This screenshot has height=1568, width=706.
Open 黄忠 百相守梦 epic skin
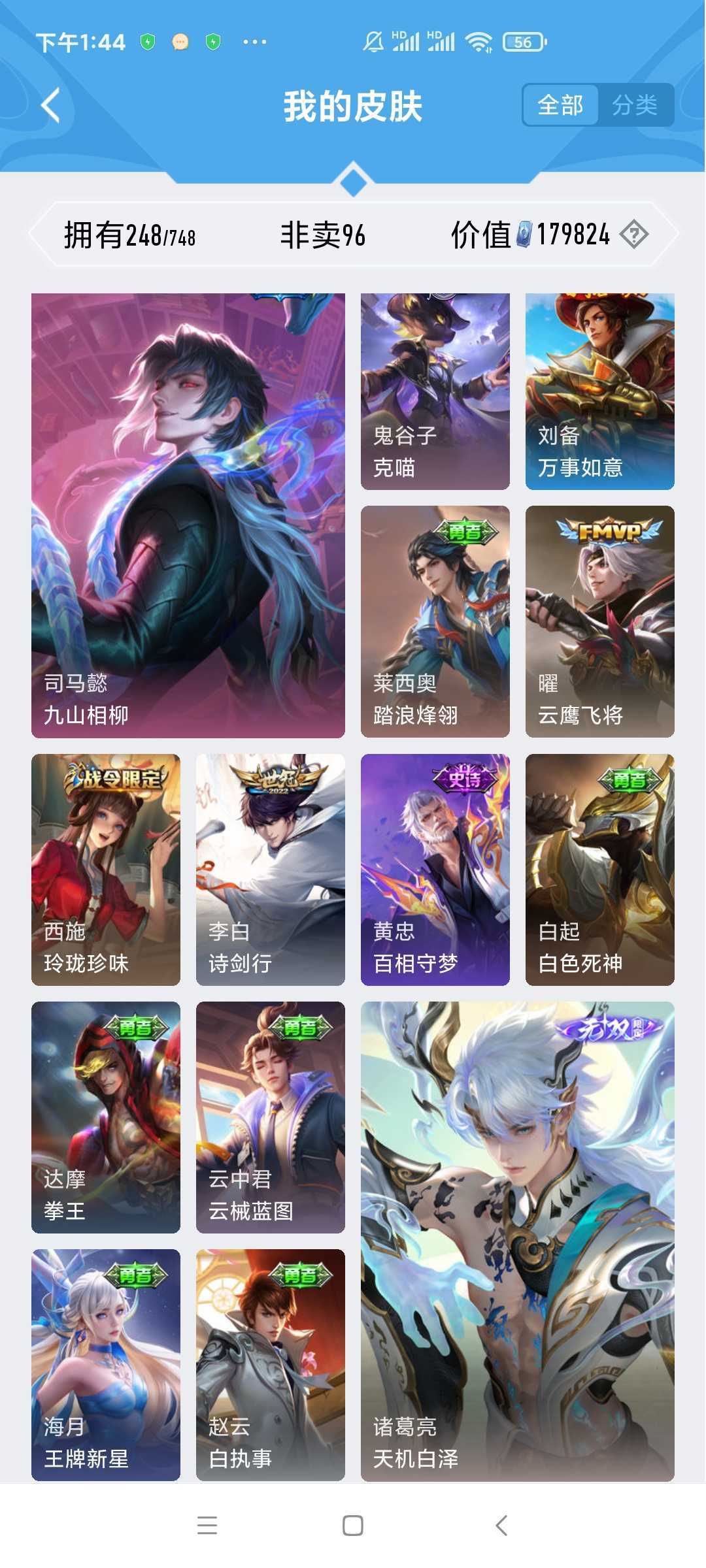(435, 870)
